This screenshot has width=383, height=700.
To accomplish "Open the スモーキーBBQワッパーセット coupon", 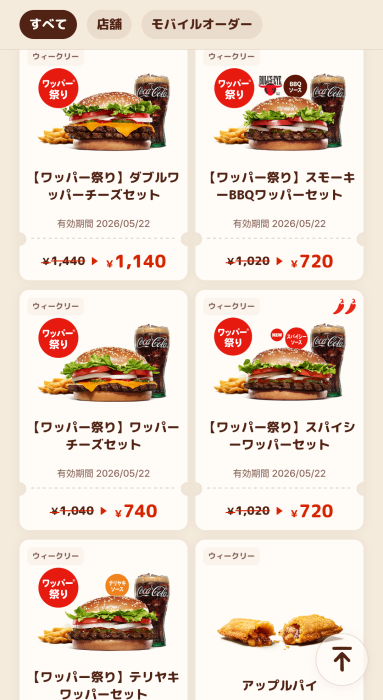I will click(x=279, y=164).
